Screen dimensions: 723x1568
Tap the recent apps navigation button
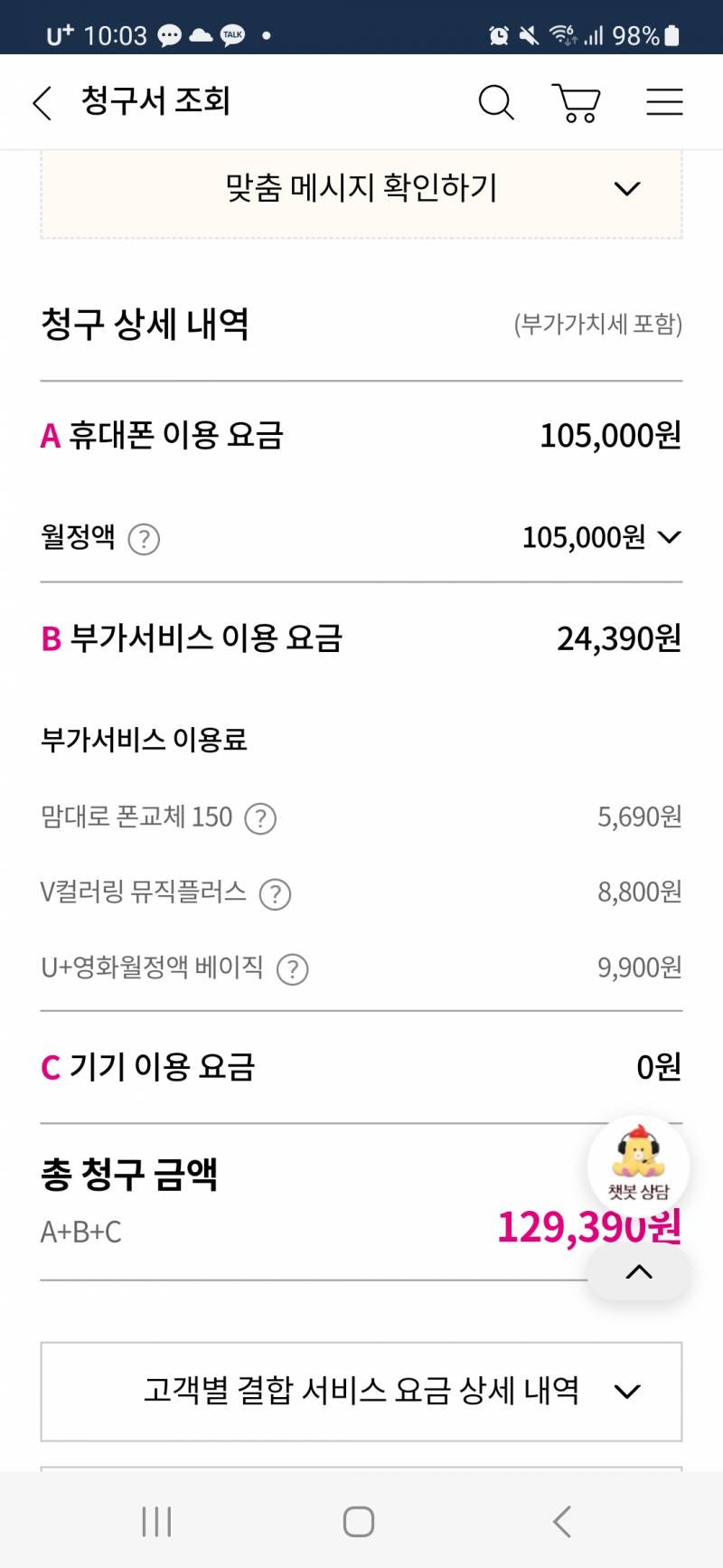point(156,1522)
